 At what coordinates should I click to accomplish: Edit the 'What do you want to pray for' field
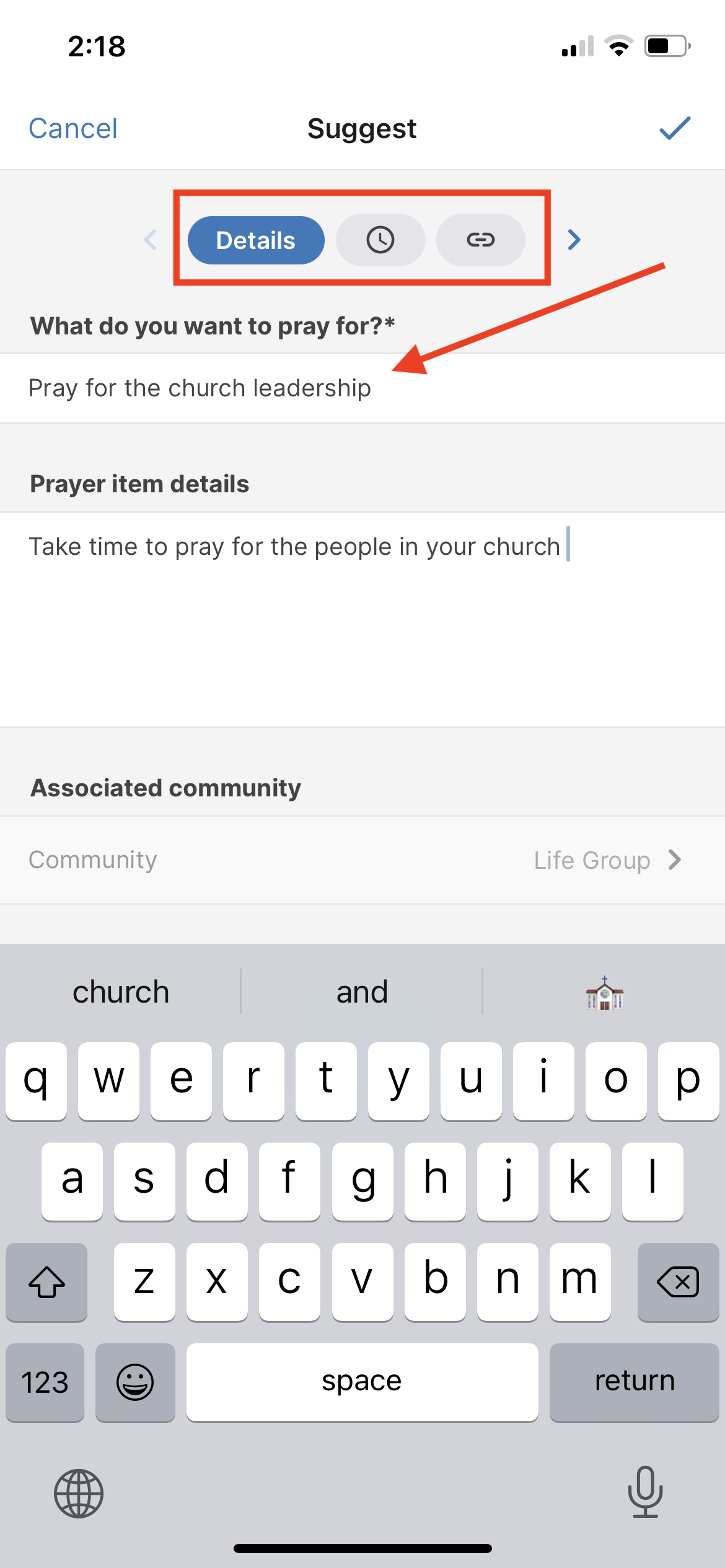tap(362, 388)
